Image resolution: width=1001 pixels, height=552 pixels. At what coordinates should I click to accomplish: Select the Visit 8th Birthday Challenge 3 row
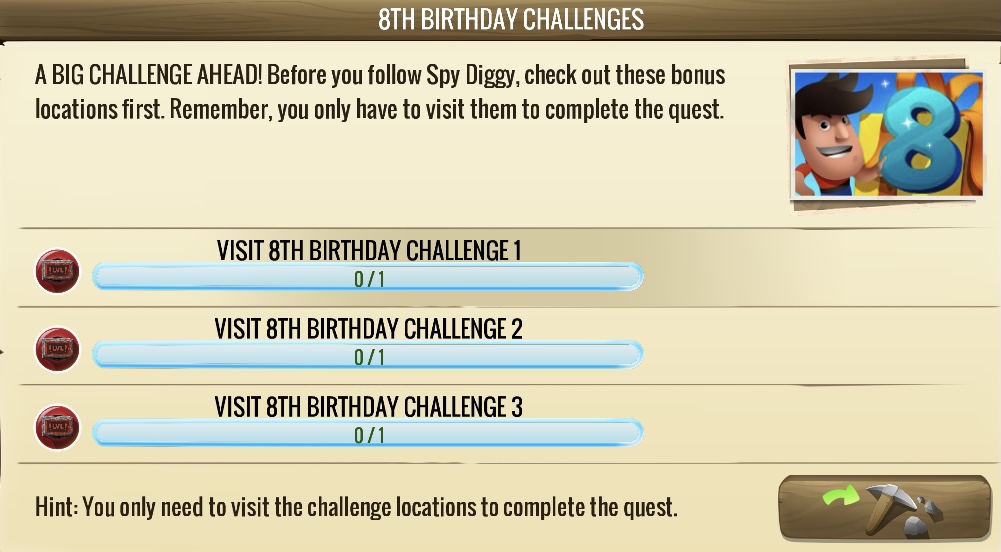(368, 422)
